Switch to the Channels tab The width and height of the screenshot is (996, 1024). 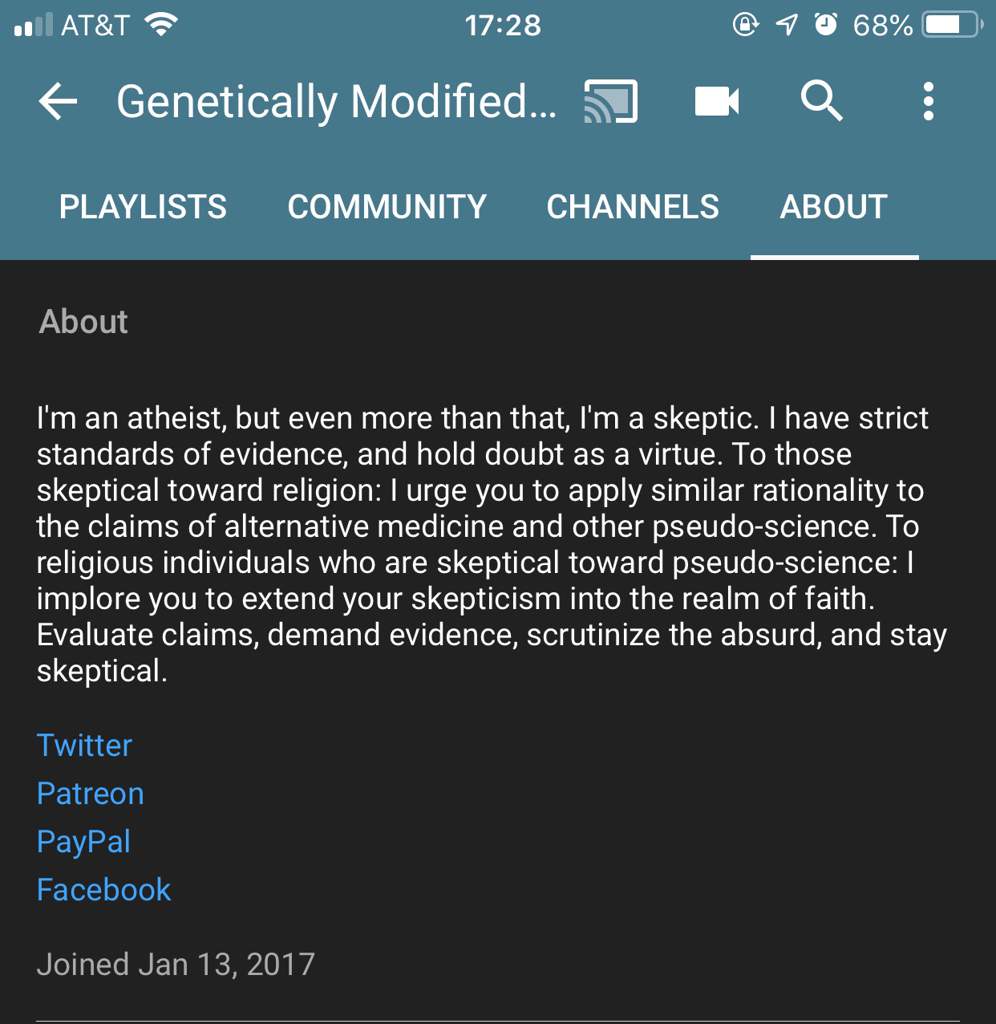pyautogui.click(x=632, y=207)
